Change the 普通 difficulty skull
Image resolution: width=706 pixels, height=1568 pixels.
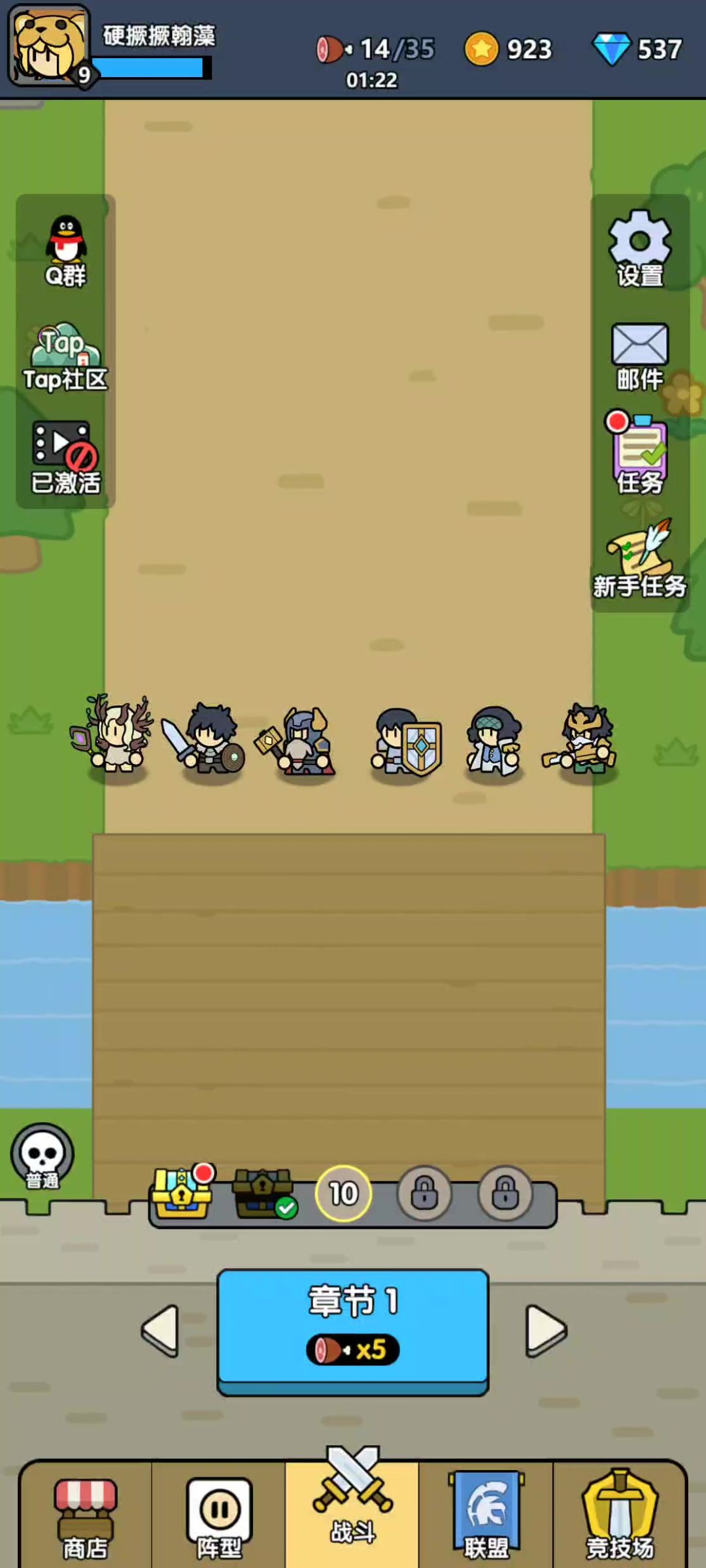[42, 1156]
